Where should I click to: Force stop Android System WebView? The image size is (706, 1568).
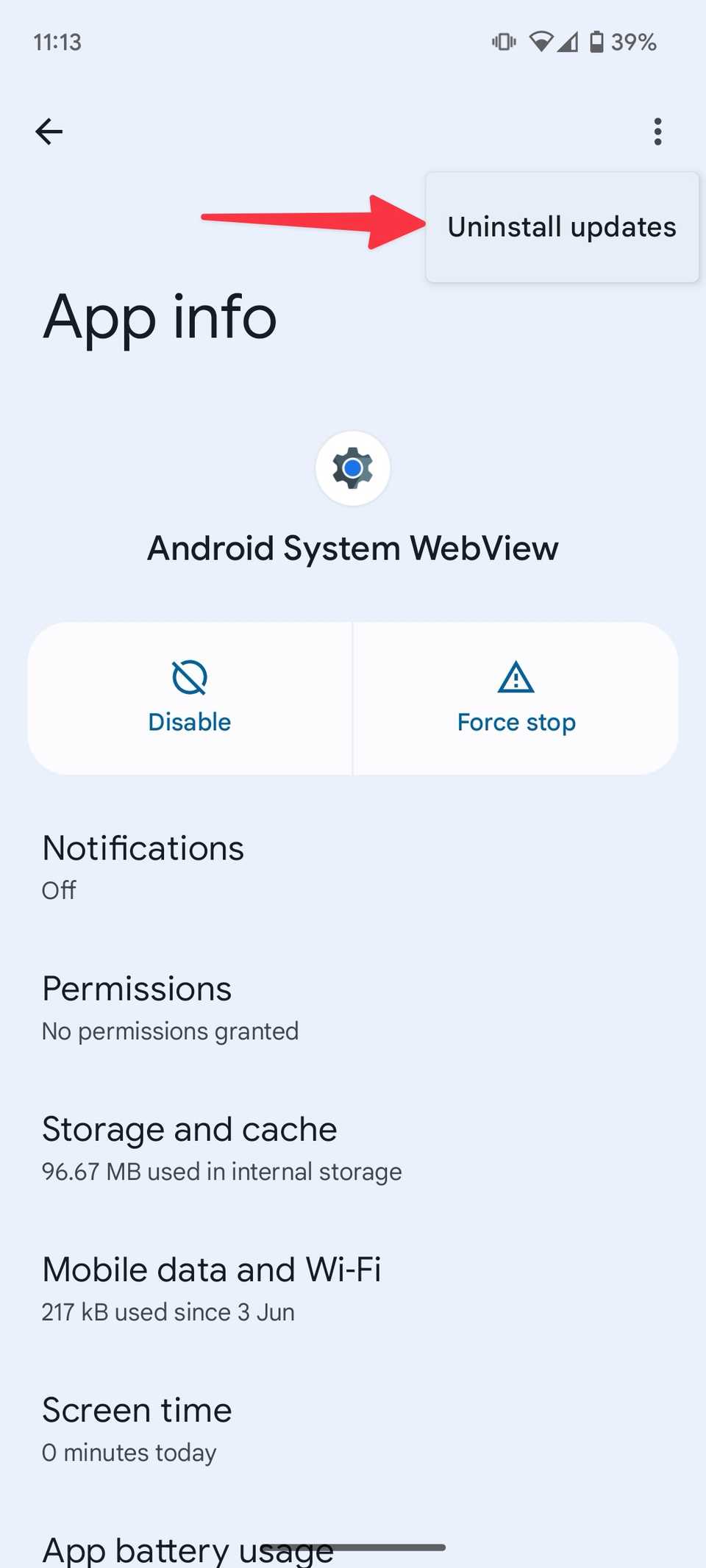(515, 697)
